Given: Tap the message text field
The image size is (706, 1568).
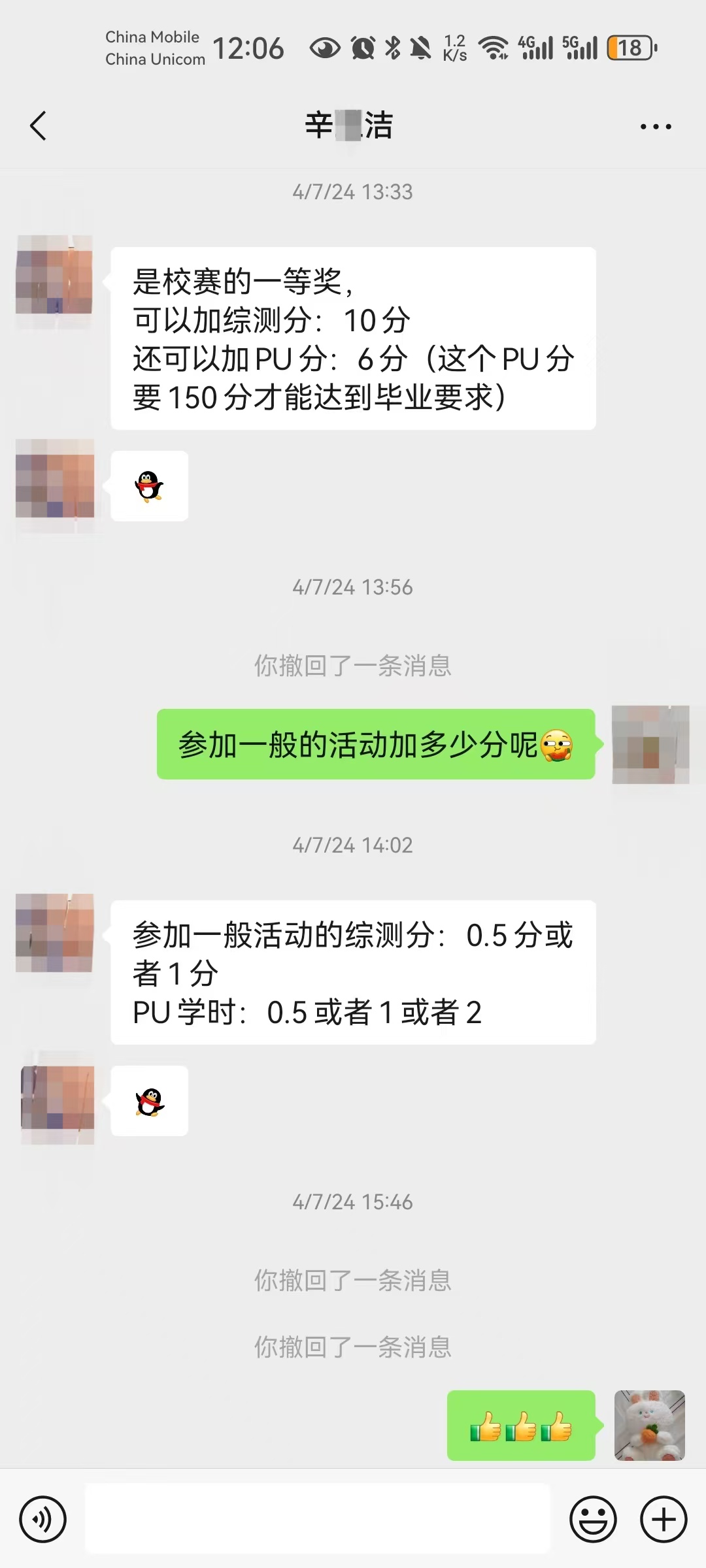Looking at the screenshot, I should pyautogui.click(x=318, y=1519).
